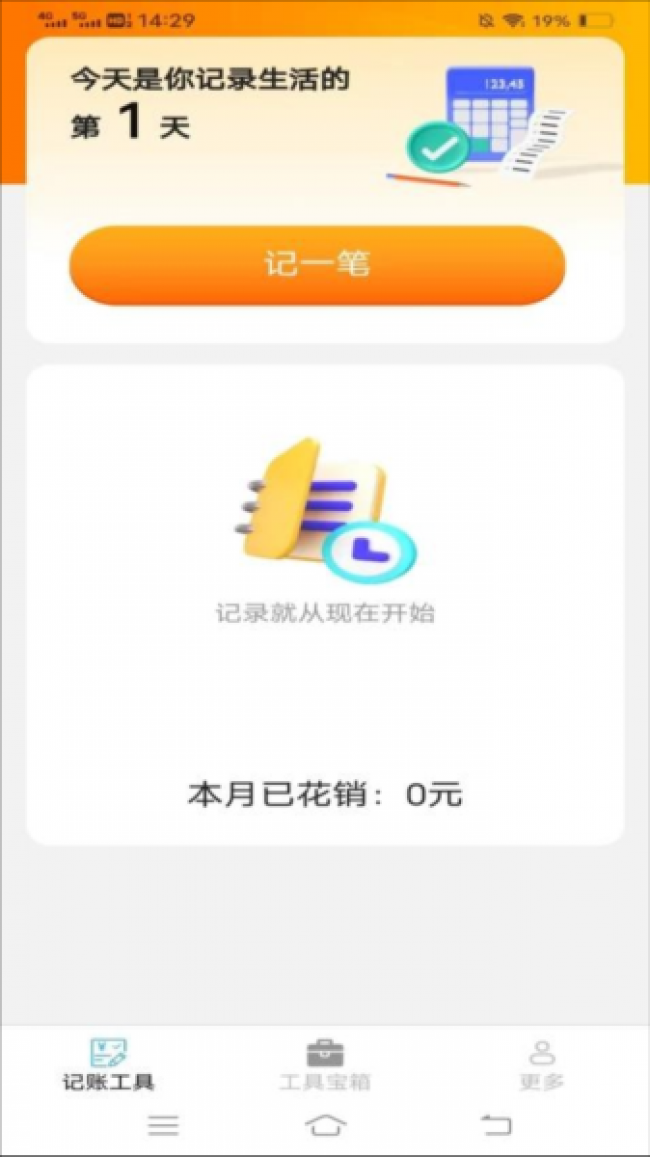Return to the phone home screen
This screenshot has height=1157, width=650.
pos(325,1125)
